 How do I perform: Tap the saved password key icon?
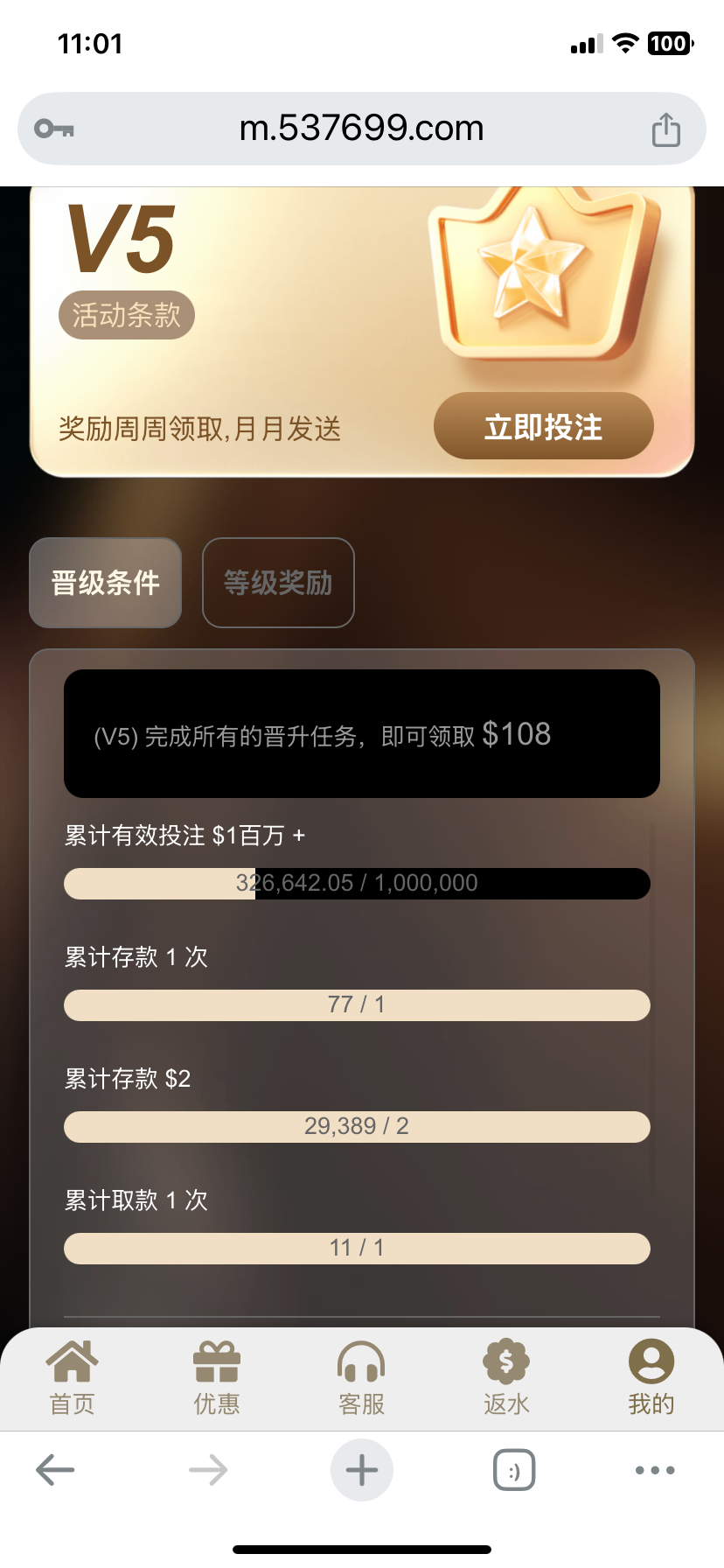54,129
